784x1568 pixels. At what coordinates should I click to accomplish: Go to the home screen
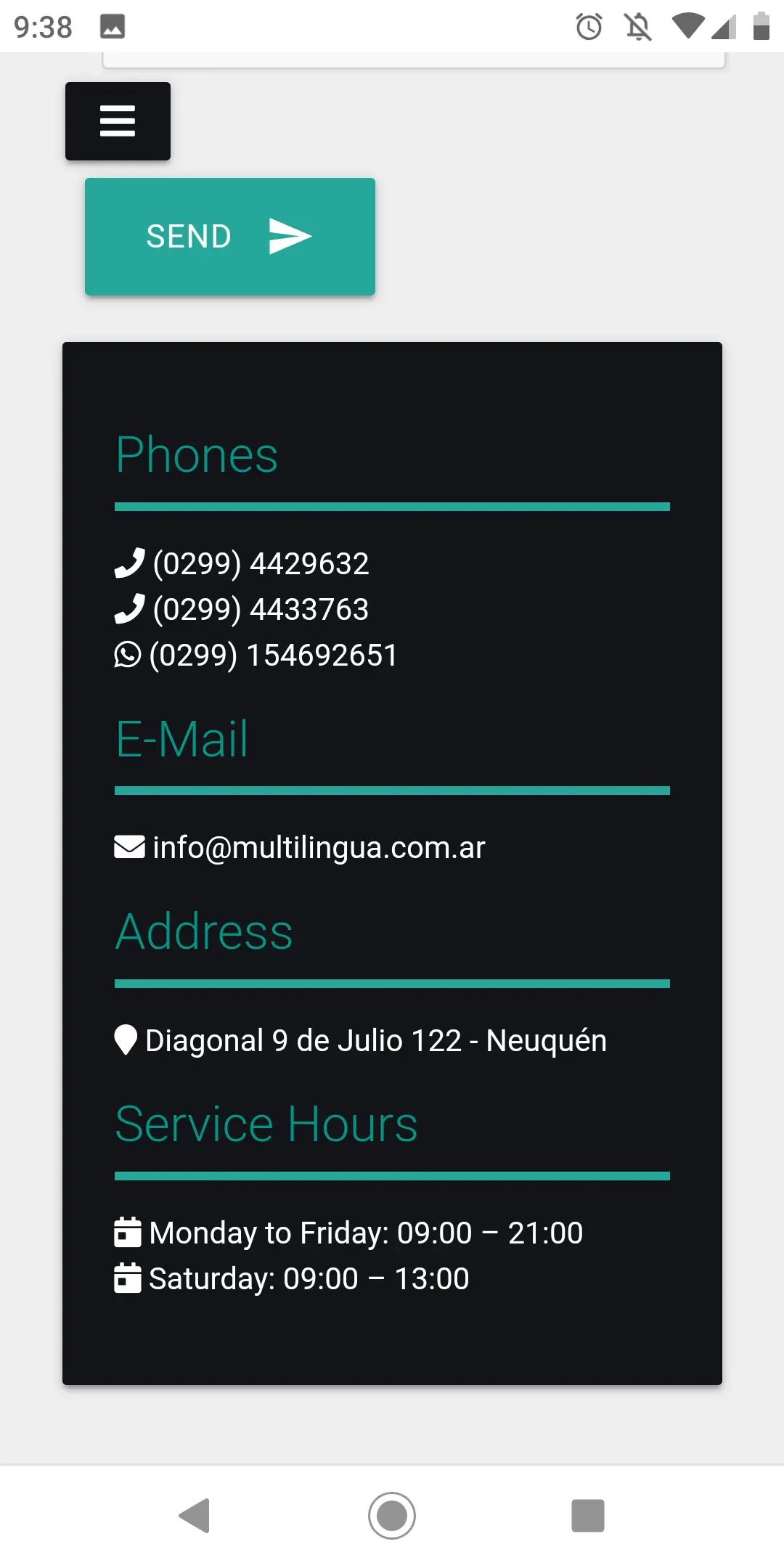(392, 1516)
